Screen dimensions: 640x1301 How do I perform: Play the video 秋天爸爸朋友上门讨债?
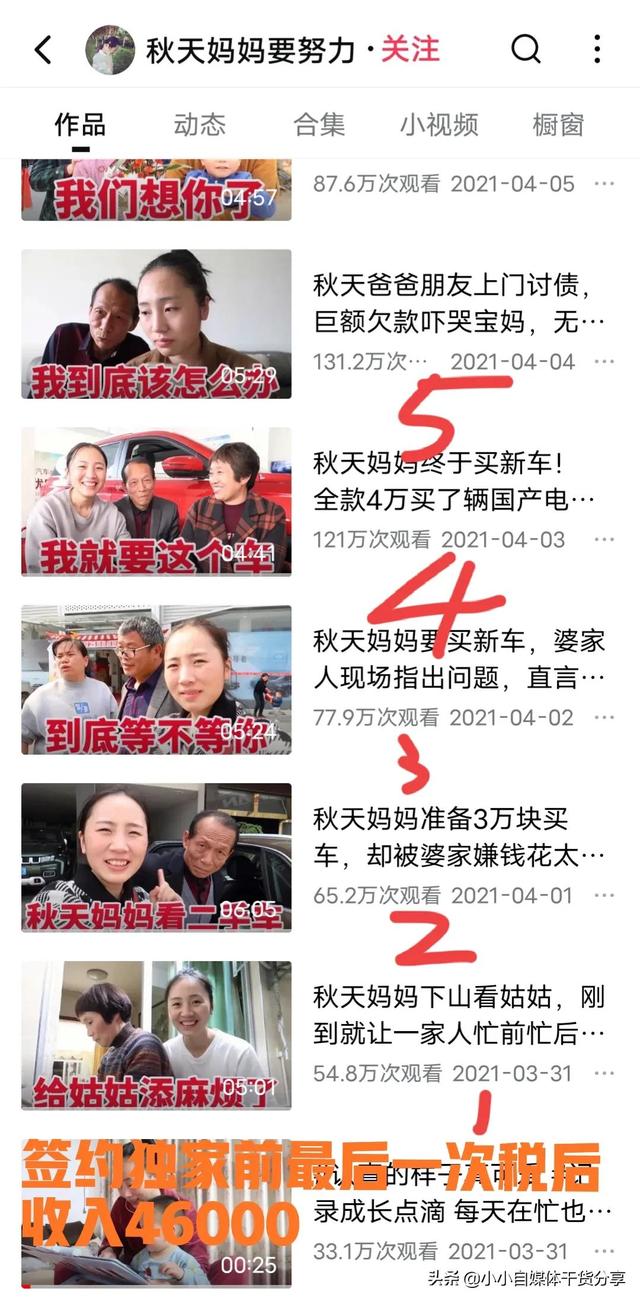[157, 324]
